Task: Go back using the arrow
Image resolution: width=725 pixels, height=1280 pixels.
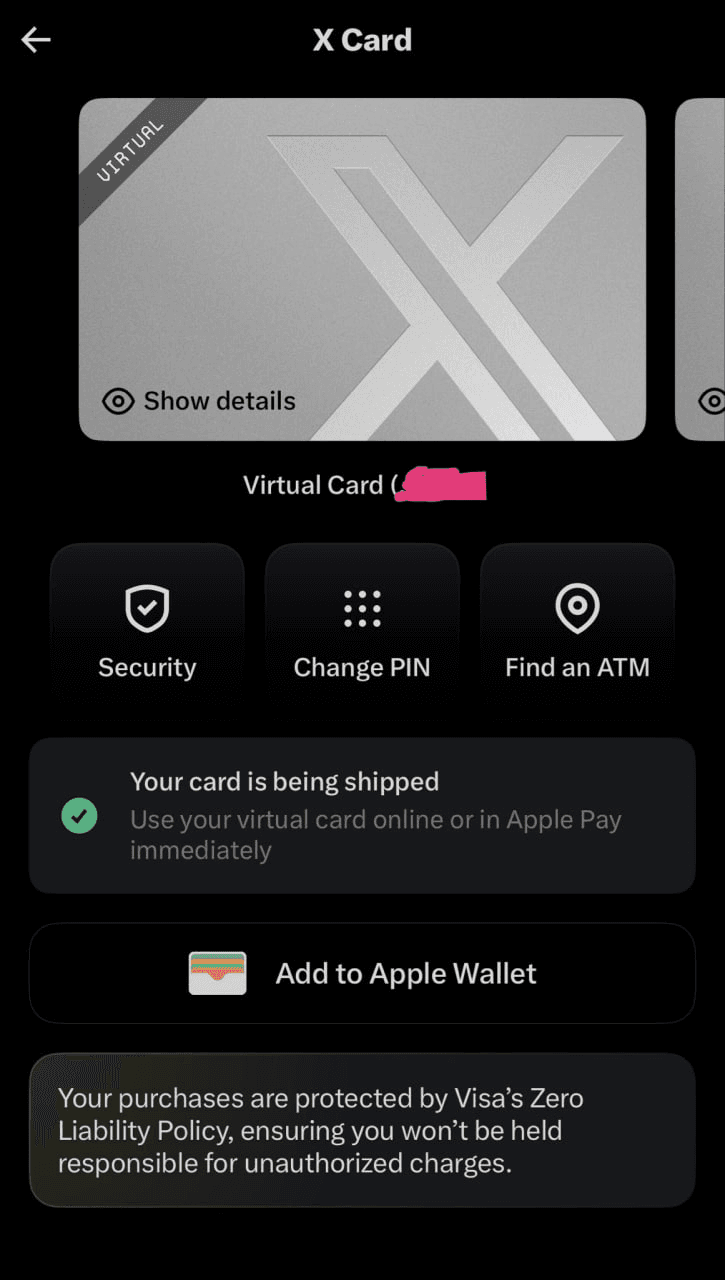Action: click(36, 40)
